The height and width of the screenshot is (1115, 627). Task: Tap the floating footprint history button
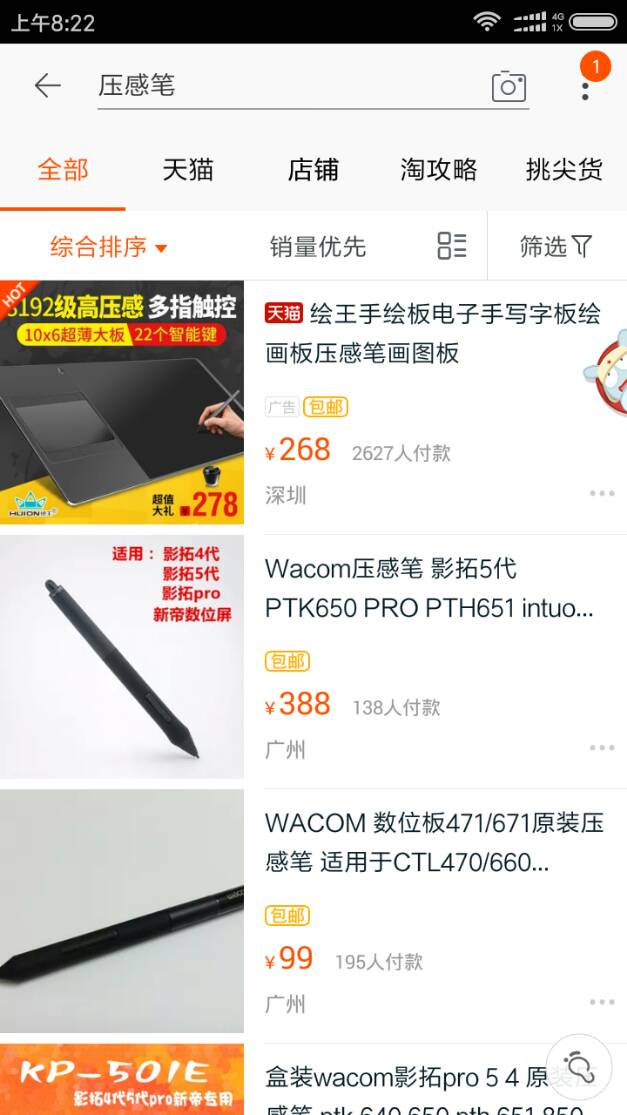tap(579, 1066)
